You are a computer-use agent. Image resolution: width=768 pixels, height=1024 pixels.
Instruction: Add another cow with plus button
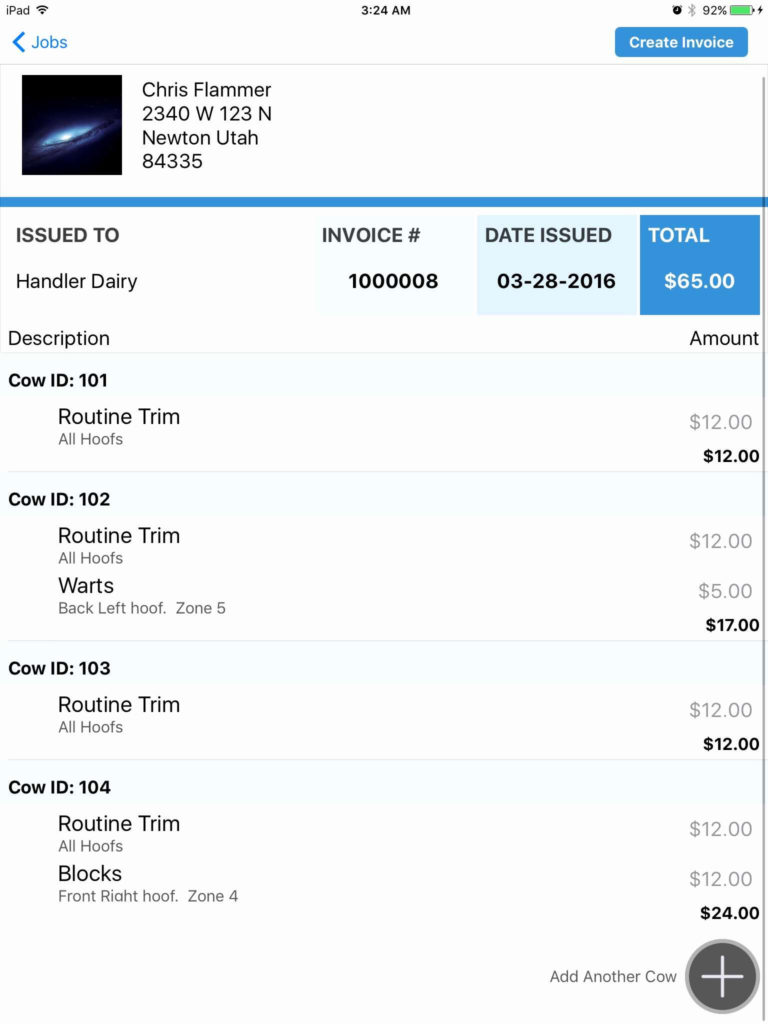721,976
